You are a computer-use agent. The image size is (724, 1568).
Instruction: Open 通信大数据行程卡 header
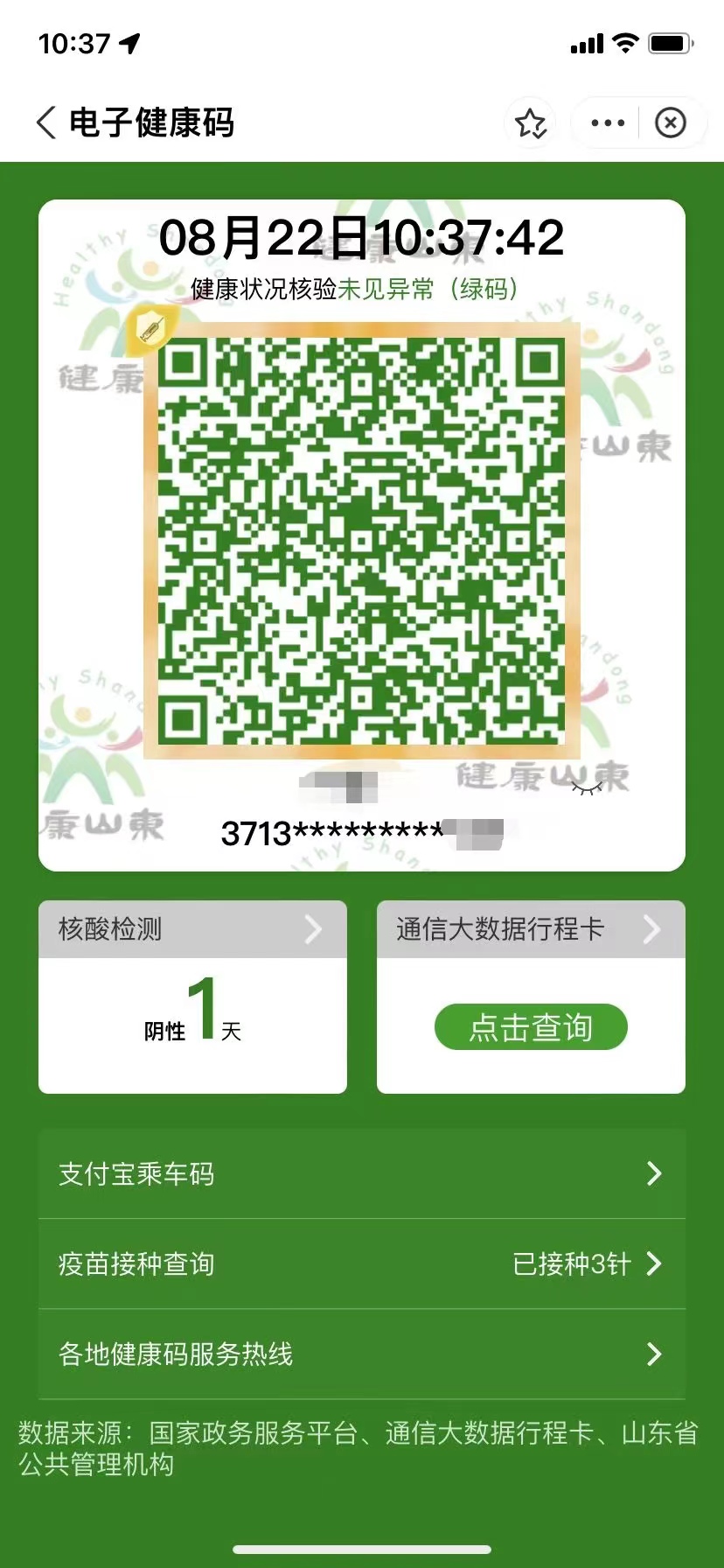pos(530,929)
